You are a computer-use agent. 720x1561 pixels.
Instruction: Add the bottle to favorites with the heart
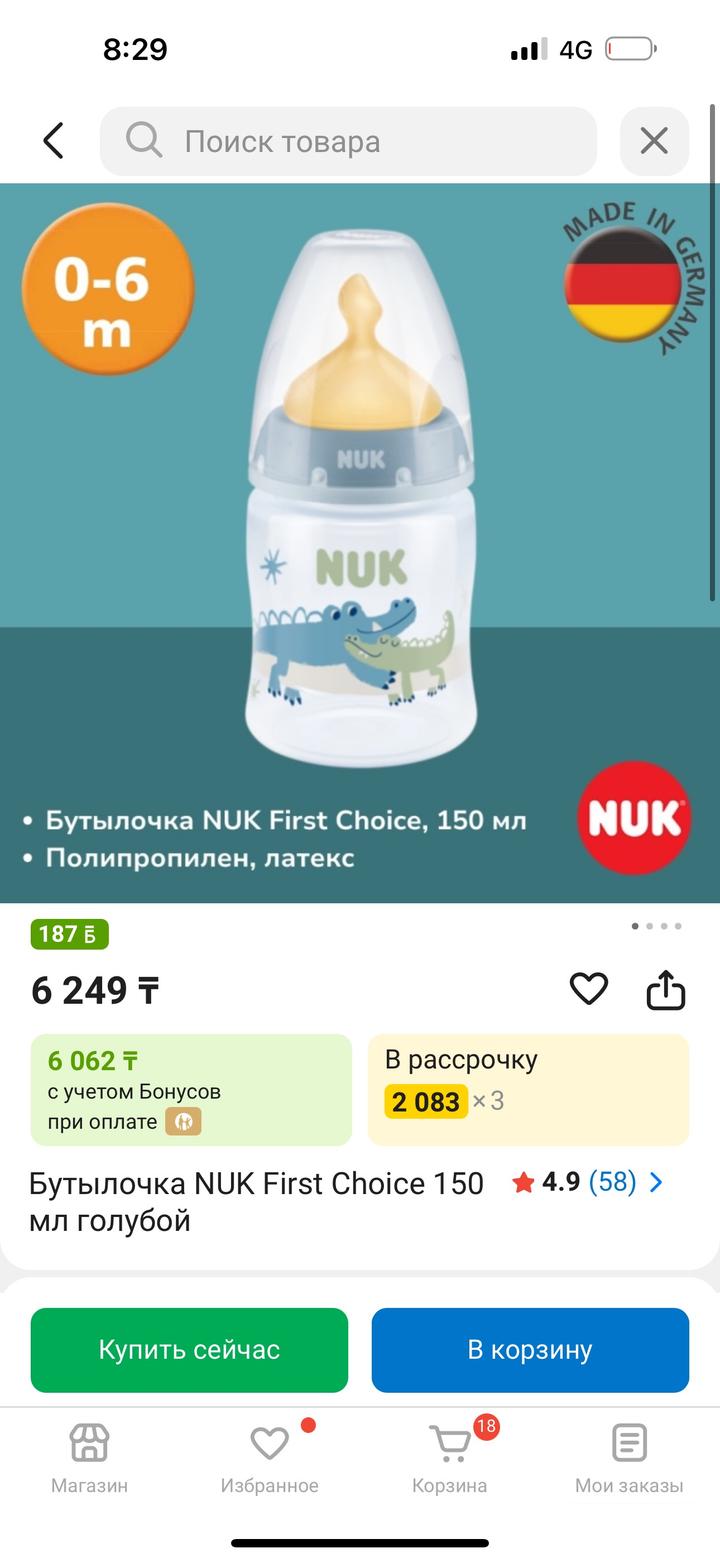pyautogui.click(x=588, y=989)
